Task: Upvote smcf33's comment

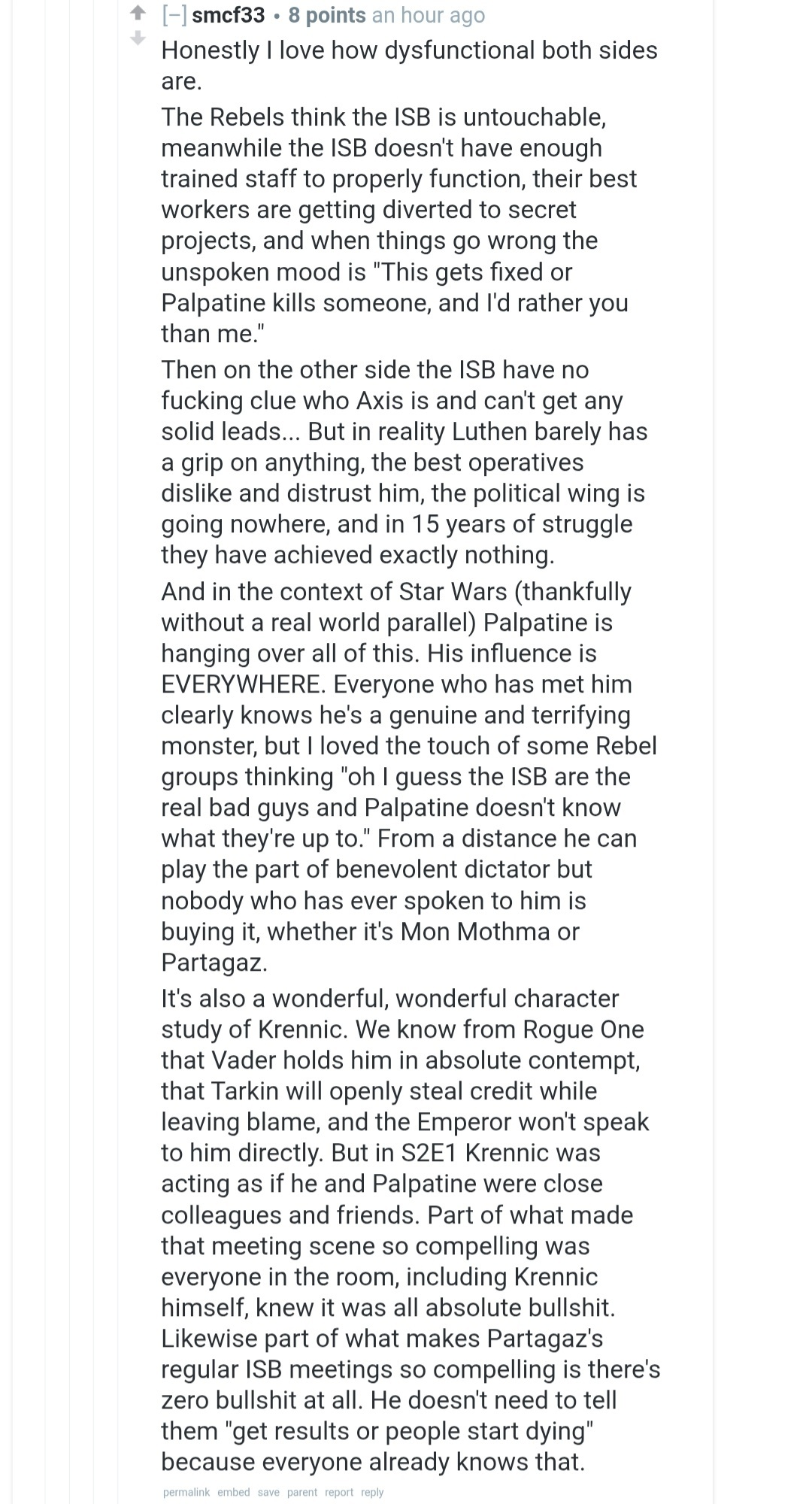Action: pos(138,13)
